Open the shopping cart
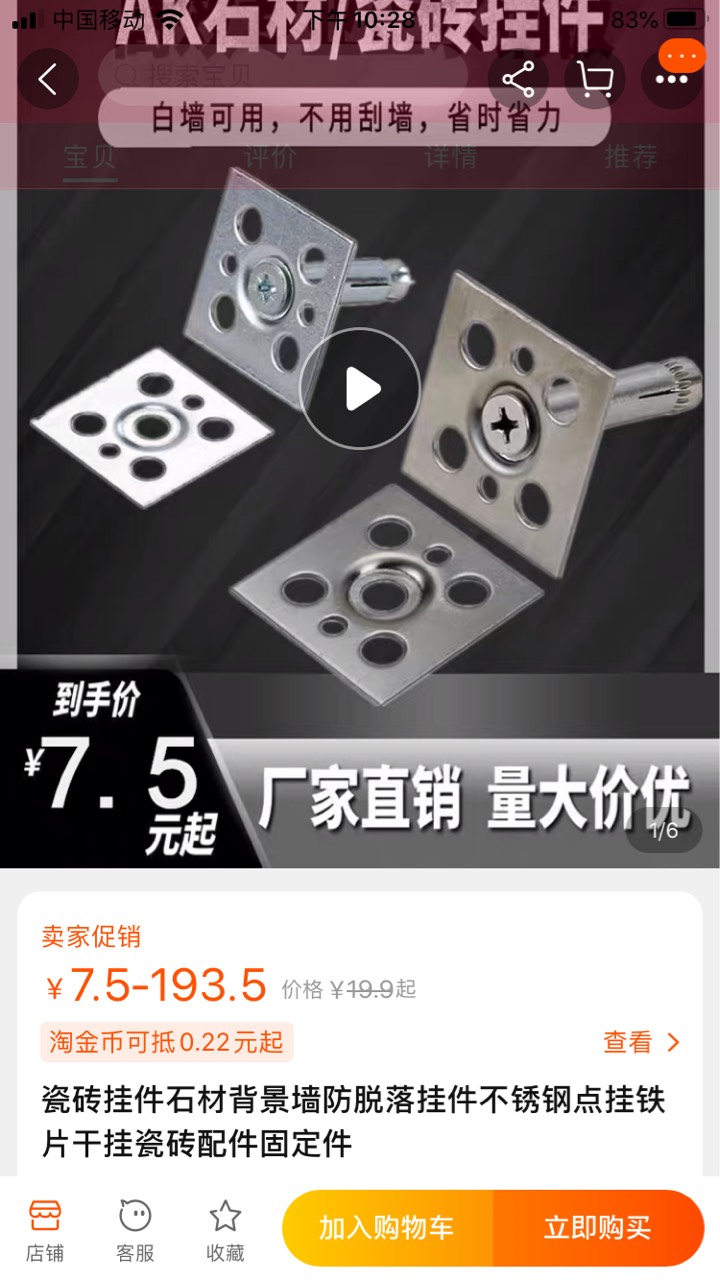 [x=595, y=79]
